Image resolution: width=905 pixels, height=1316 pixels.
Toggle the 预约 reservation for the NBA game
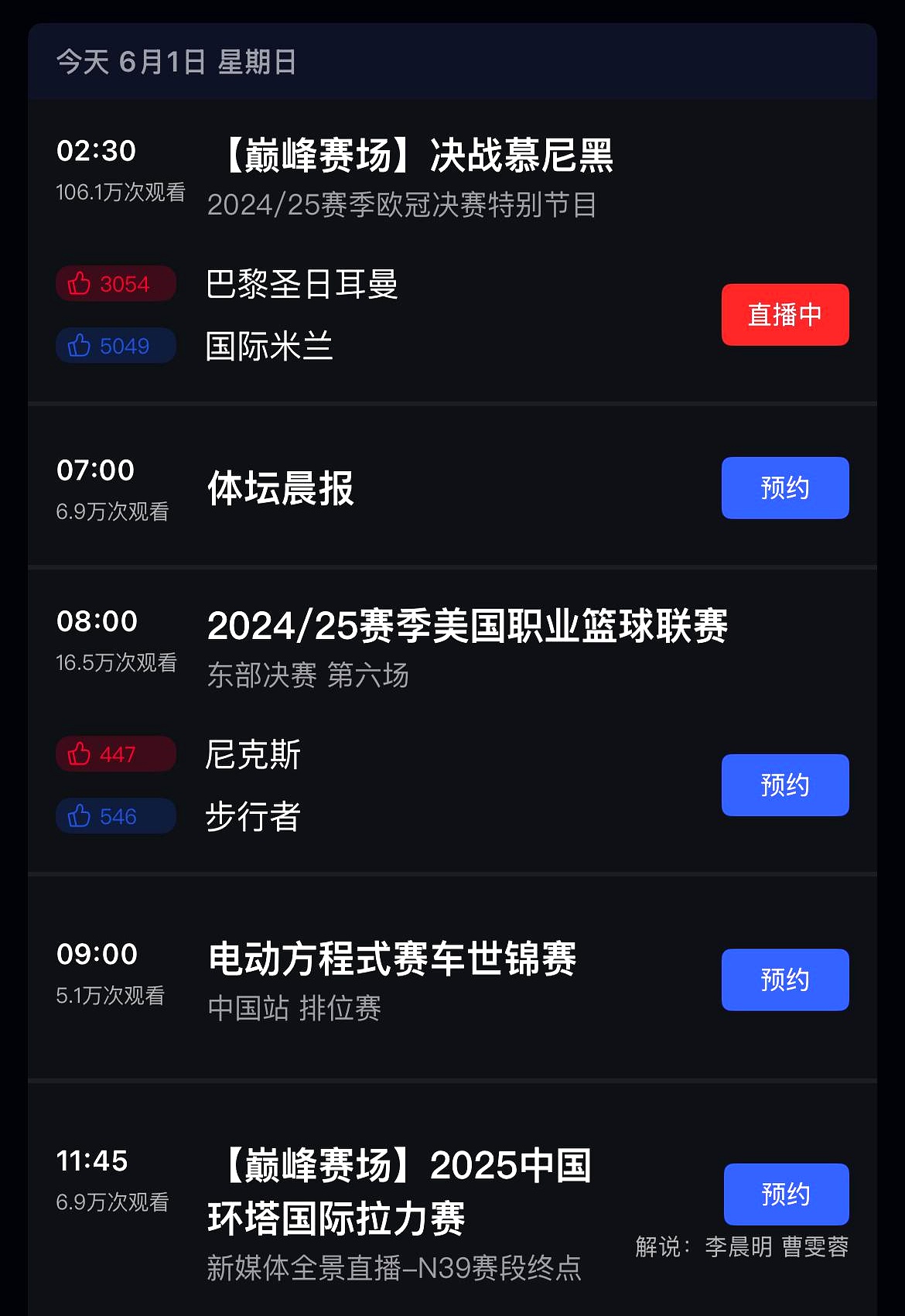coord(784,784)
